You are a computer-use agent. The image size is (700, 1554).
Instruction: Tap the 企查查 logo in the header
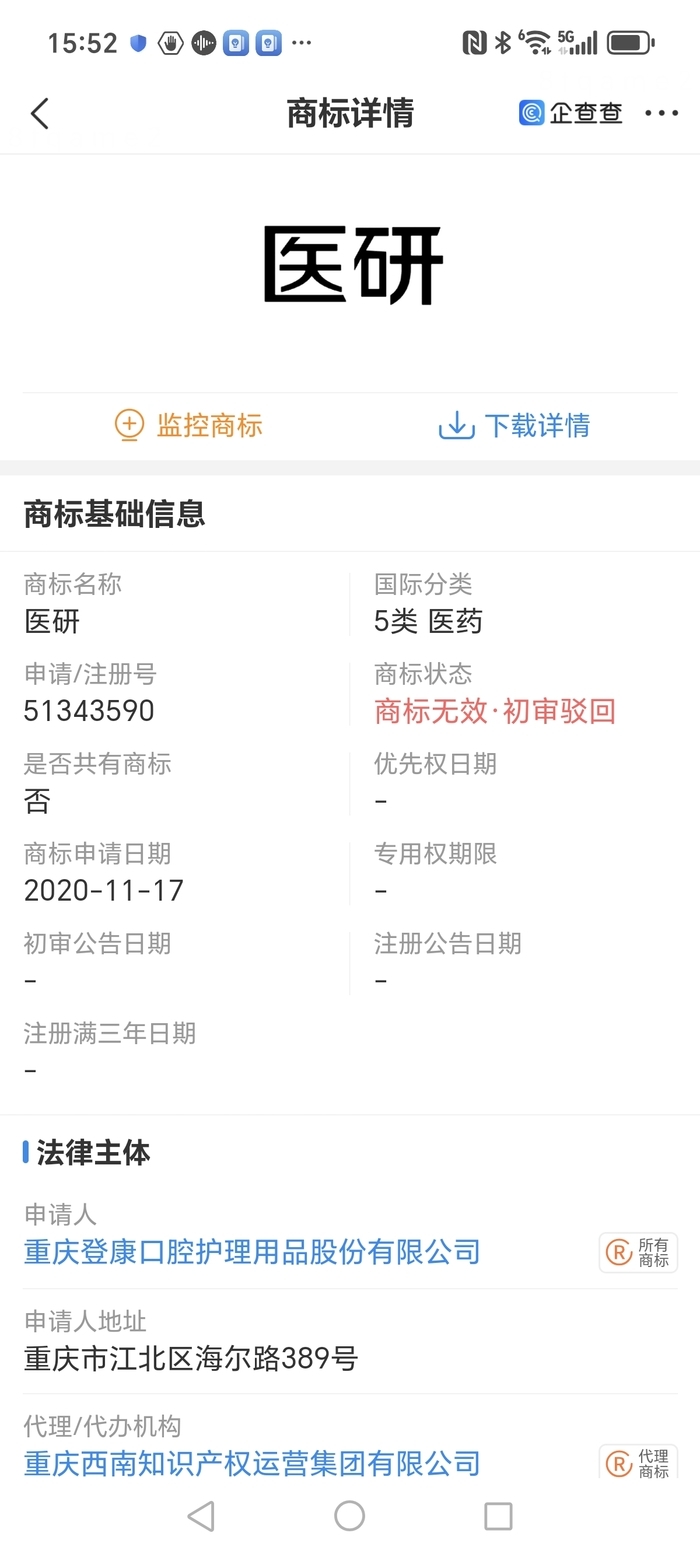pos(571,113)
